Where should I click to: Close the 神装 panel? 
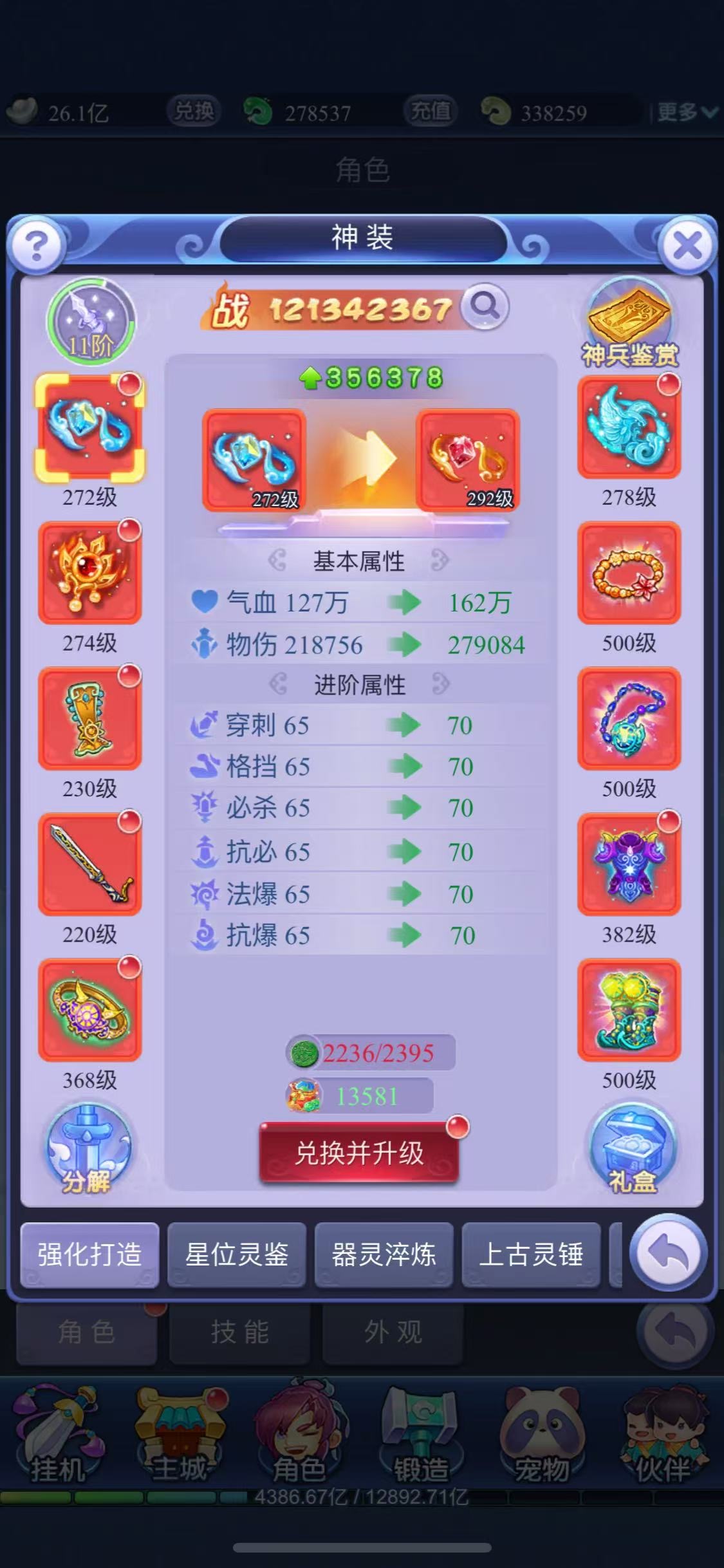[687, 245]
